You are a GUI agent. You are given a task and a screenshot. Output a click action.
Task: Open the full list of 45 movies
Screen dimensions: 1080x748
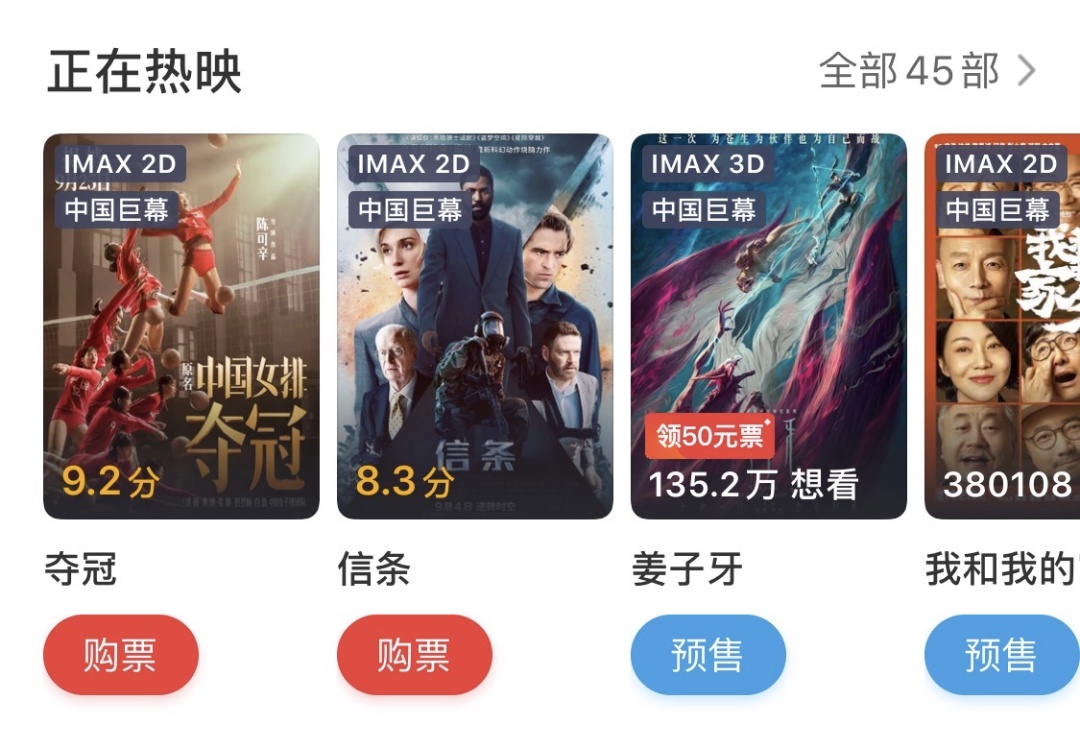[927, 72]
